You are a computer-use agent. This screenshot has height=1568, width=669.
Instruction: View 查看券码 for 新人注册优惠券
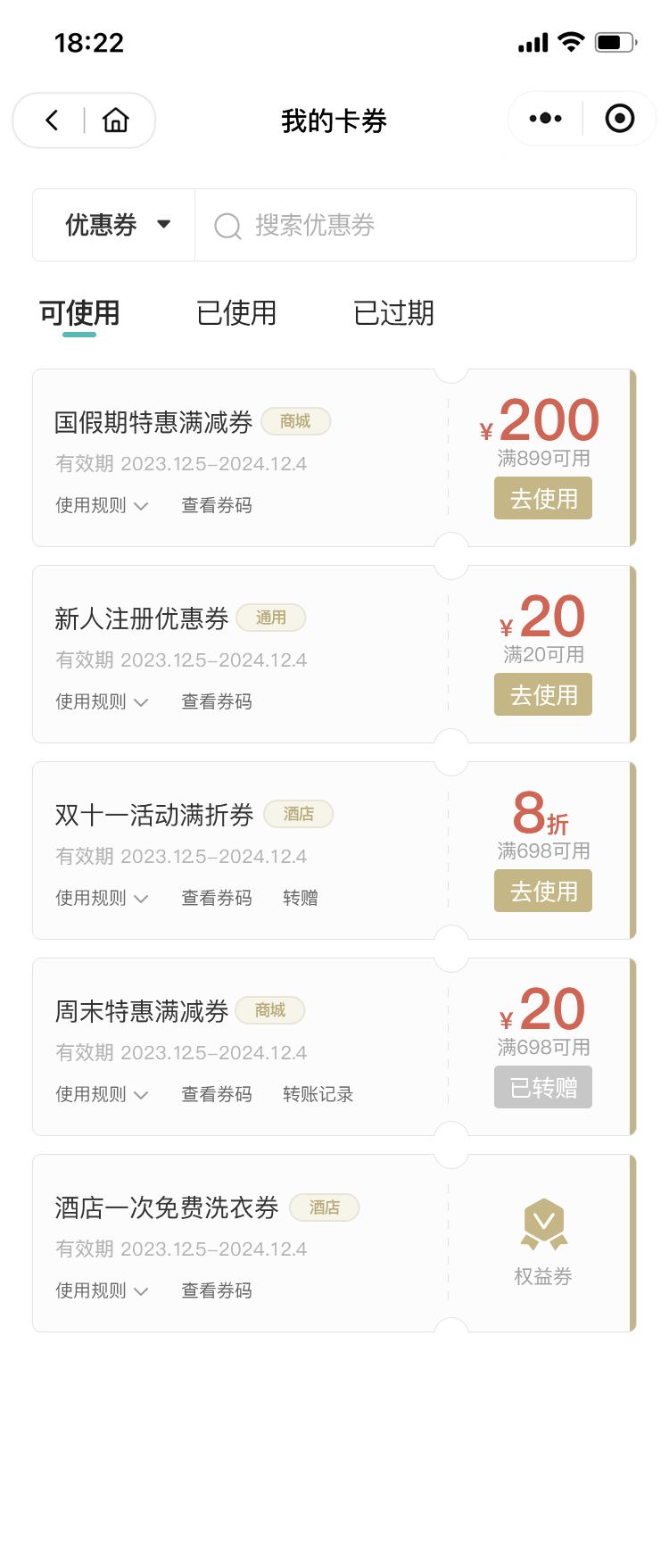(217, 702)
